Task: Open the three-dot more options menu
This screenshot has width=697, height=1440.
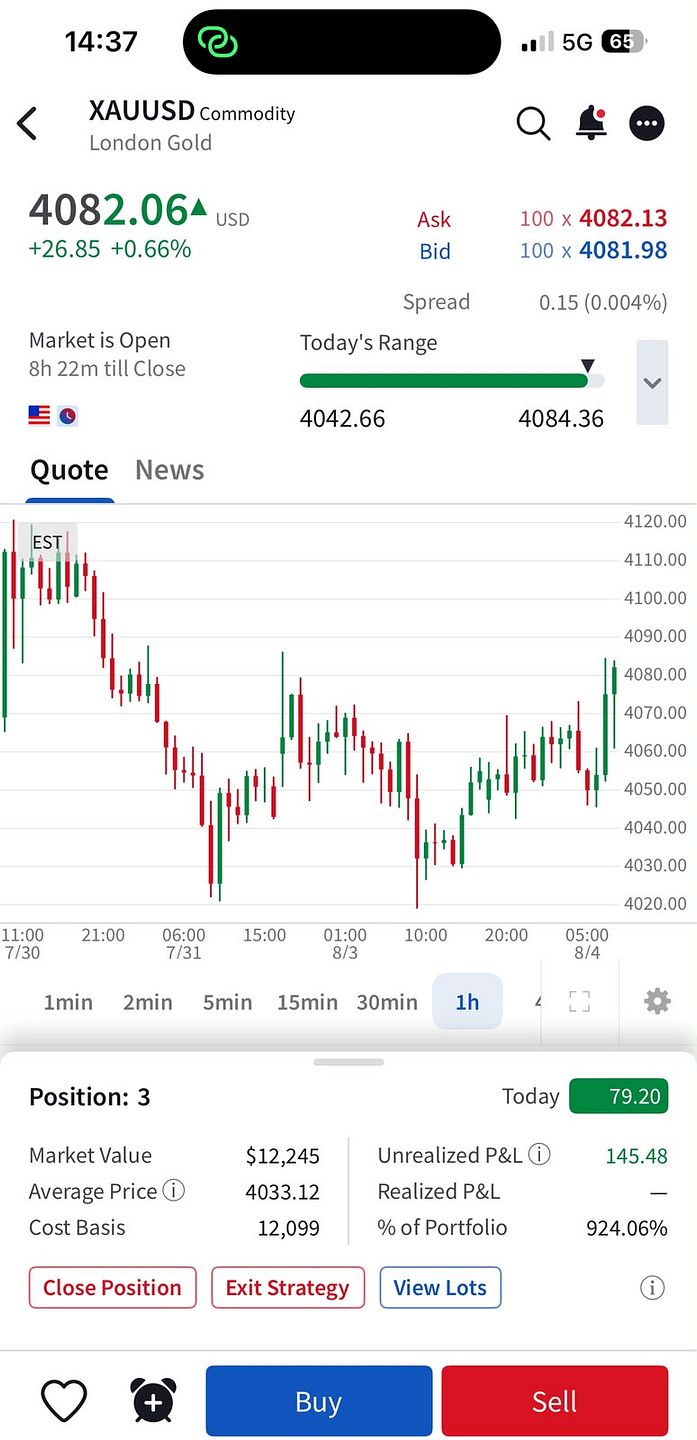Action: pyautogui.click(x=647, y=124)
